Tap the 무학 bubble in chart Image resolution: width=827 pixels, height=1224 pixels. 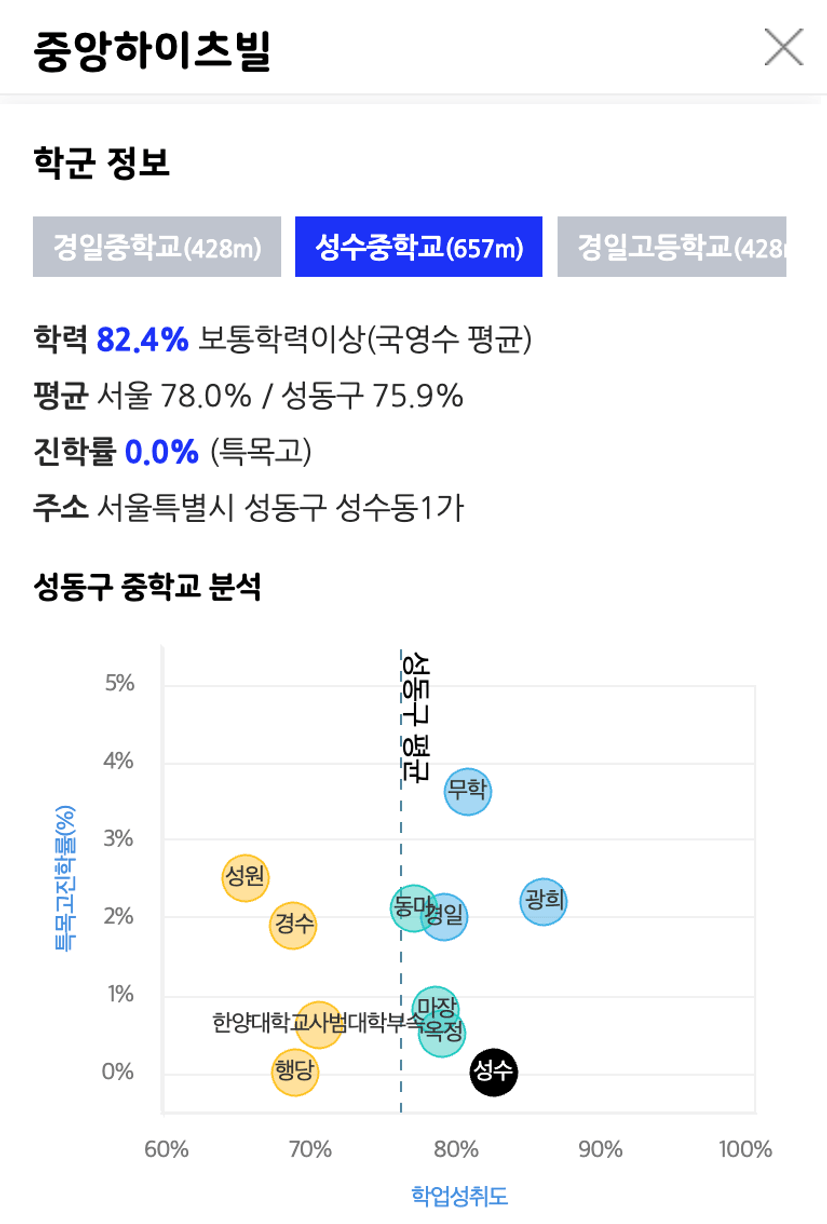click(x=467, y=791)
